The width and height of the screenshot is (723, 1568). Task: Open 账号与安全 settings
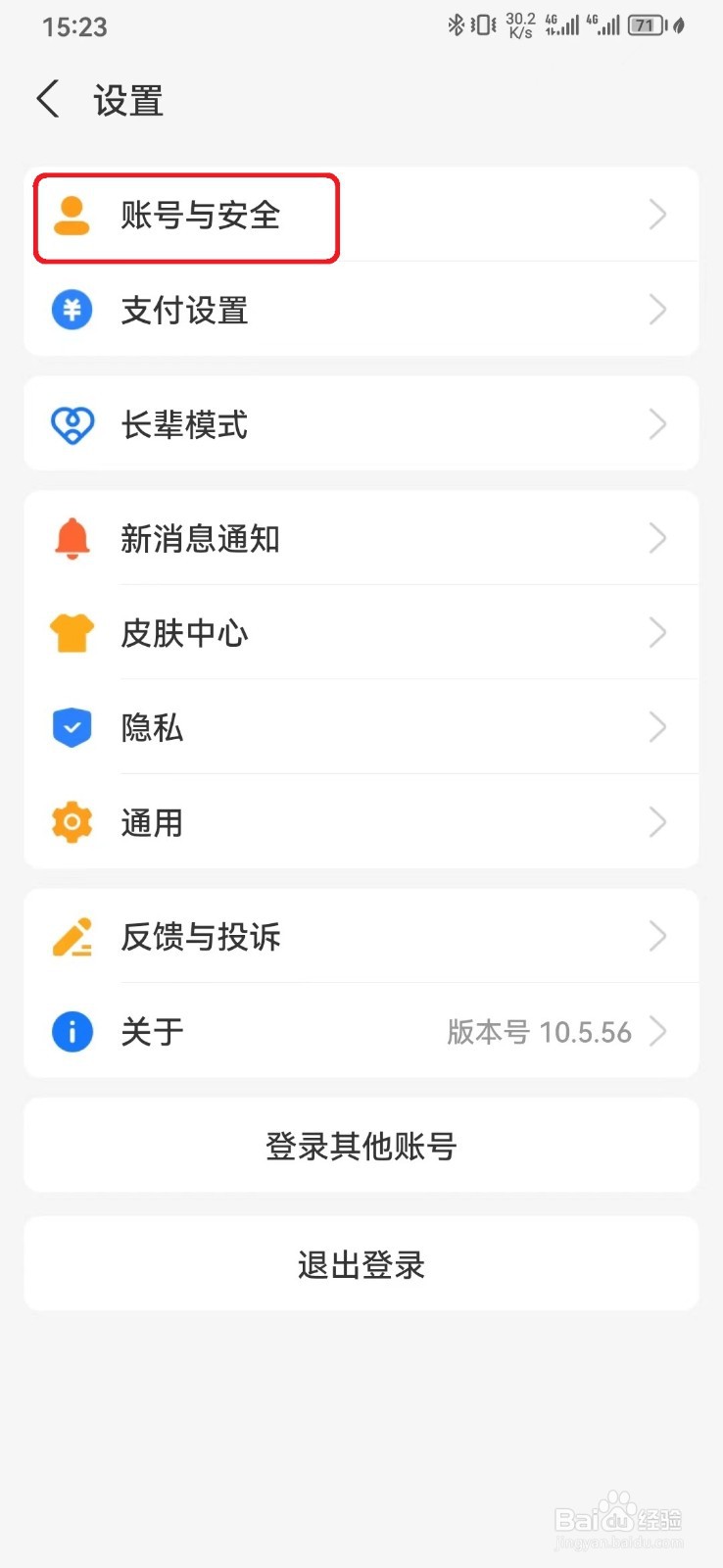[200, 216]
